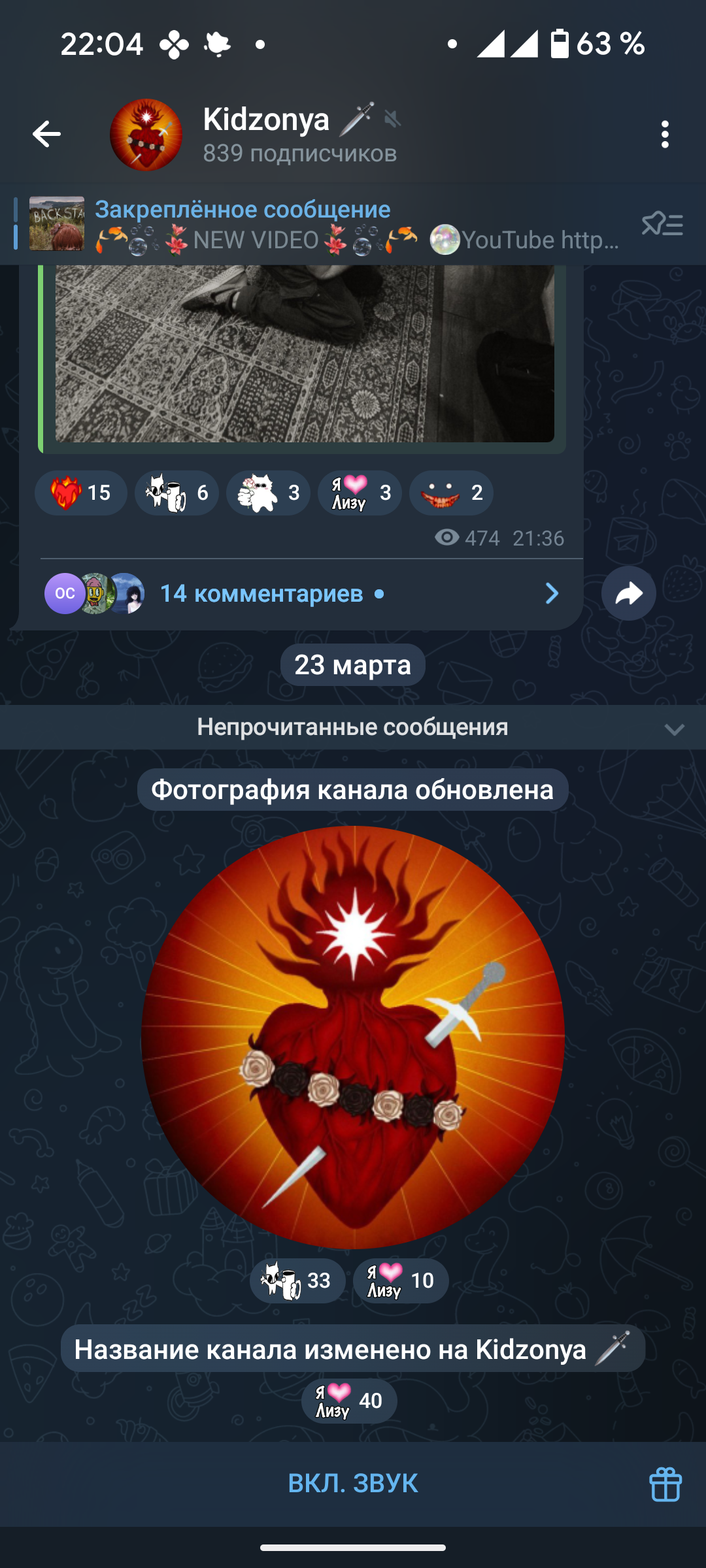Tap the white cat reaction showing 3
The width and height of the screenshot is (706, 1568).
coord(268,493)
